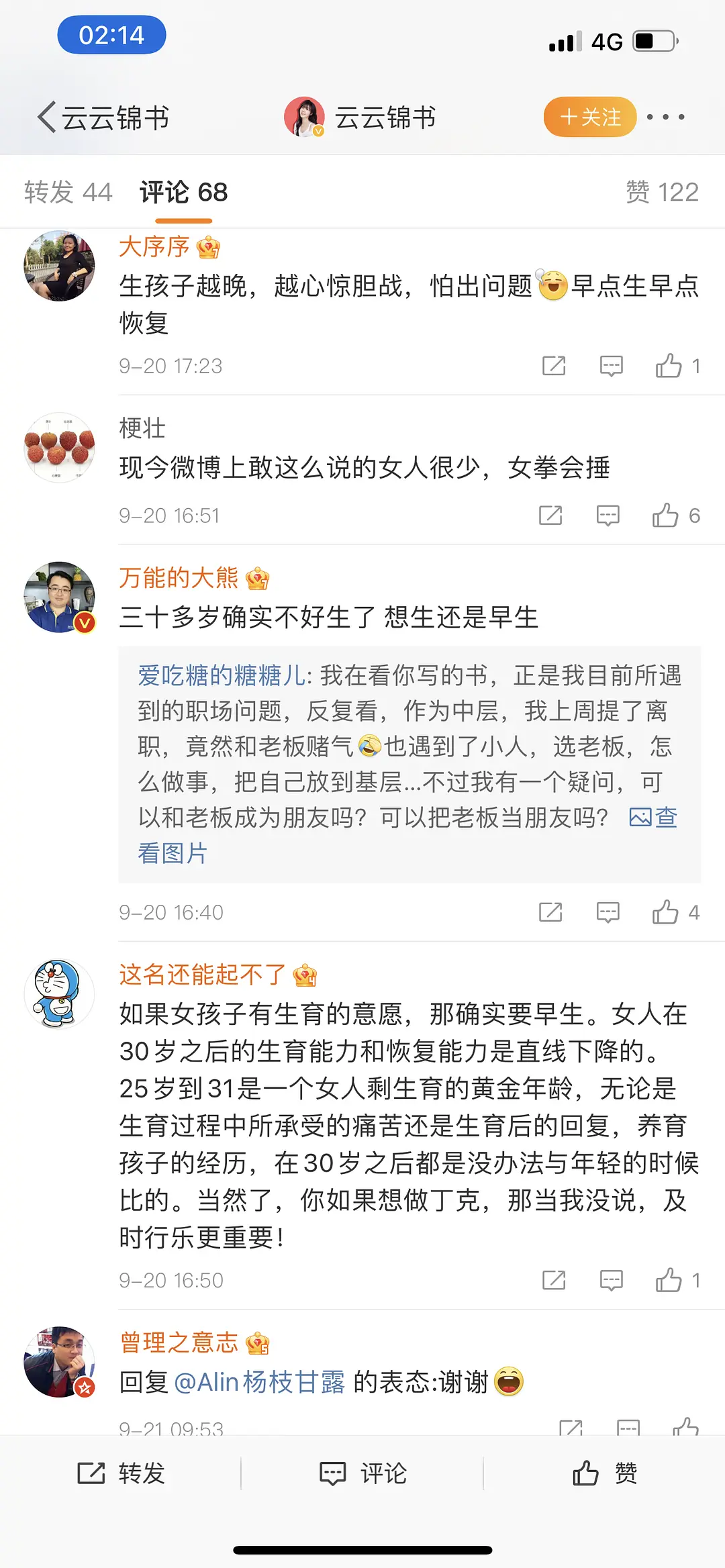Follow 云云锦书 with the 关注 button
The height and width of the screenshot is (1568, 725).
click(x=589, y=117)
